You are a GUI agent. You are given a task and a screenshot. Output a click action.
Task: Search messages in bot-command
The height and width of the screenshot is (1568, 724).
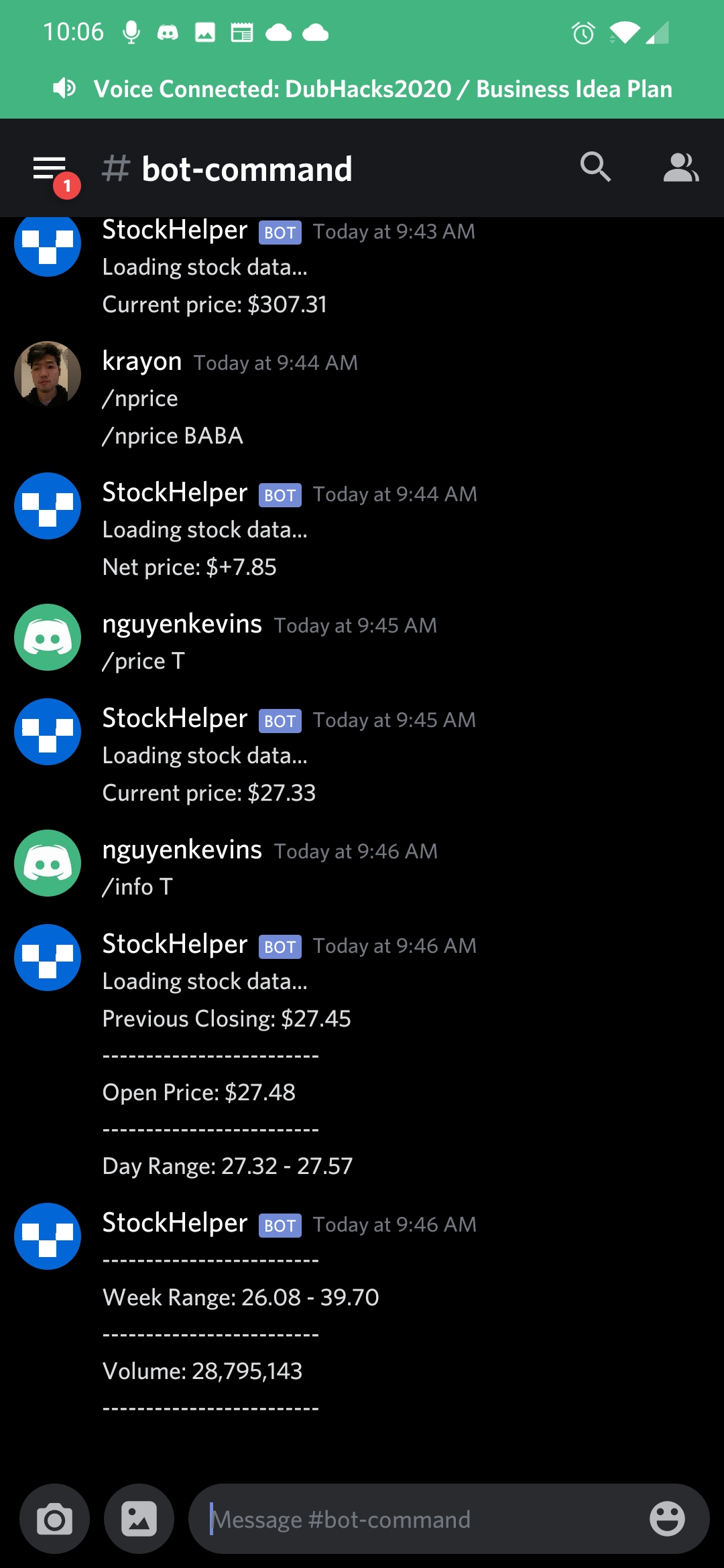pyautogui.click(x=595, y=168)
